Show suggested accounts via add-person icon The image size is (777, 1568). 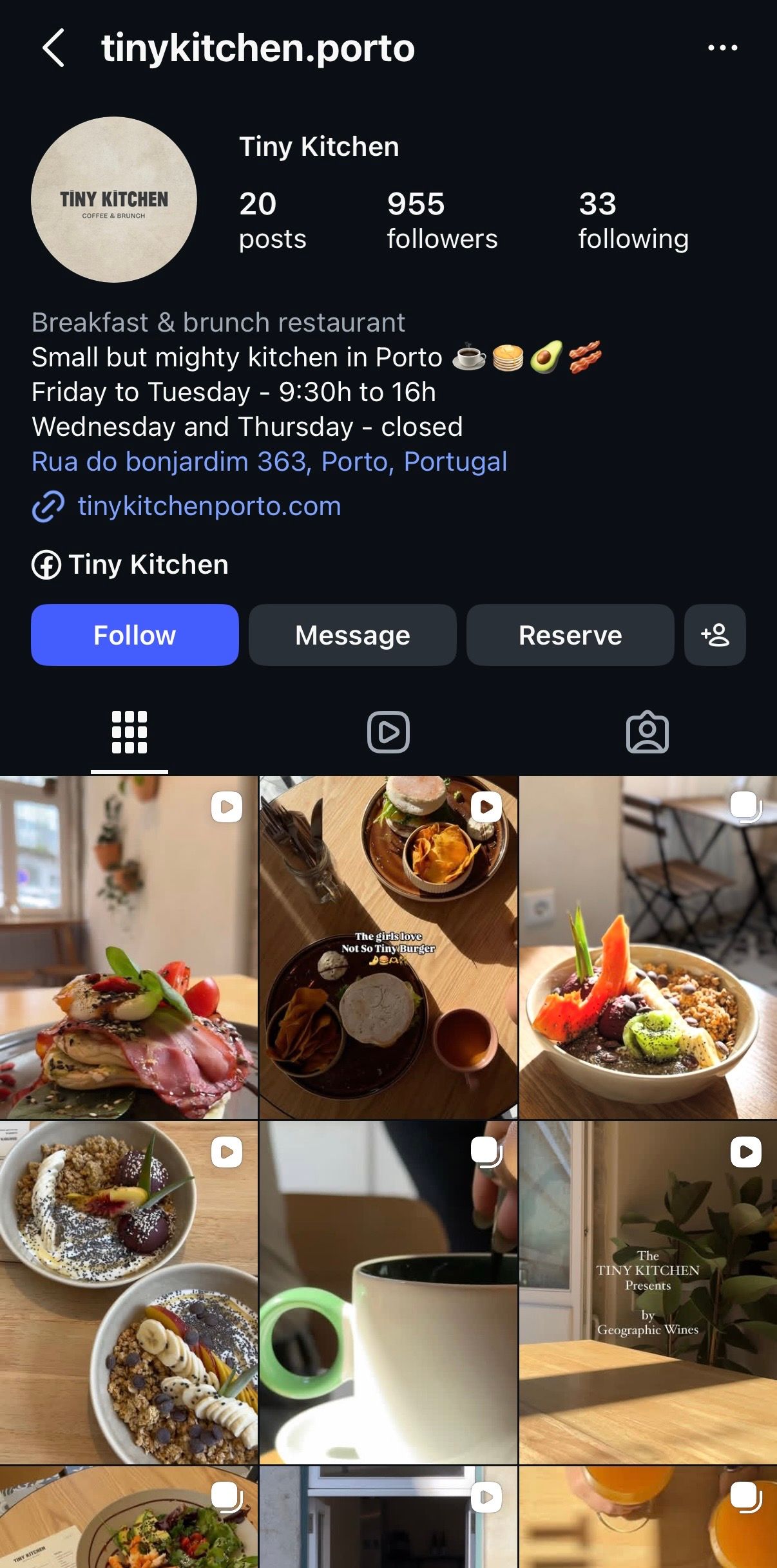coord(715,635)
